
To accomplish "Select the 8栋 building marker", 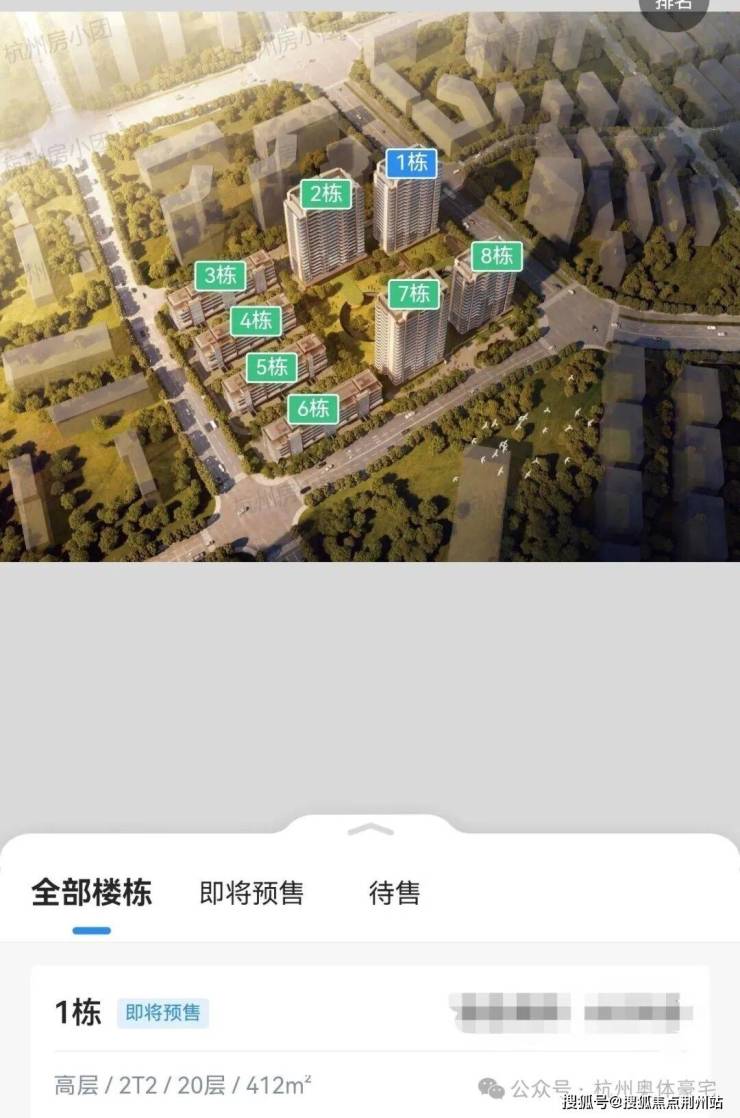I will pos(496,256).
